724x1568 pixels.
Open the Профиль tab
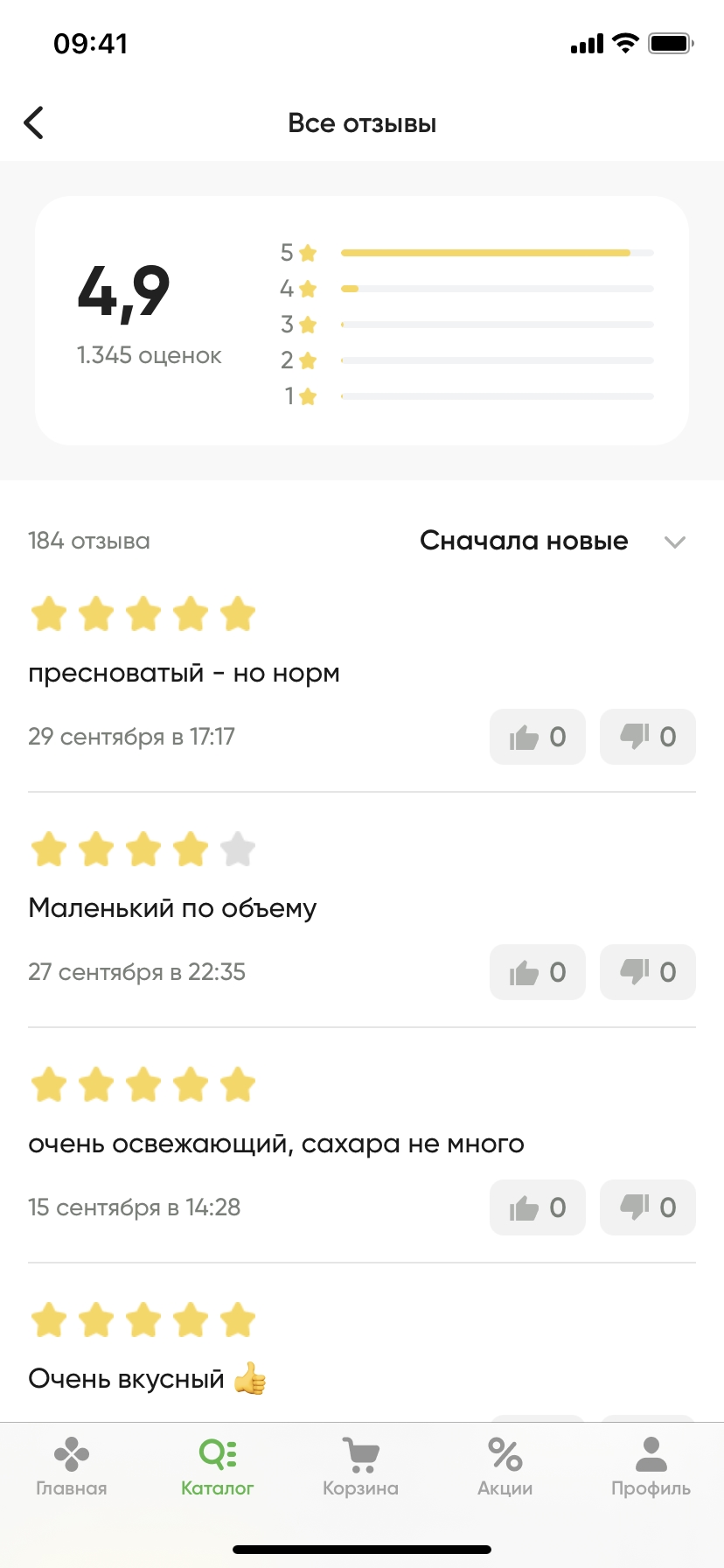click(651, 1467)
